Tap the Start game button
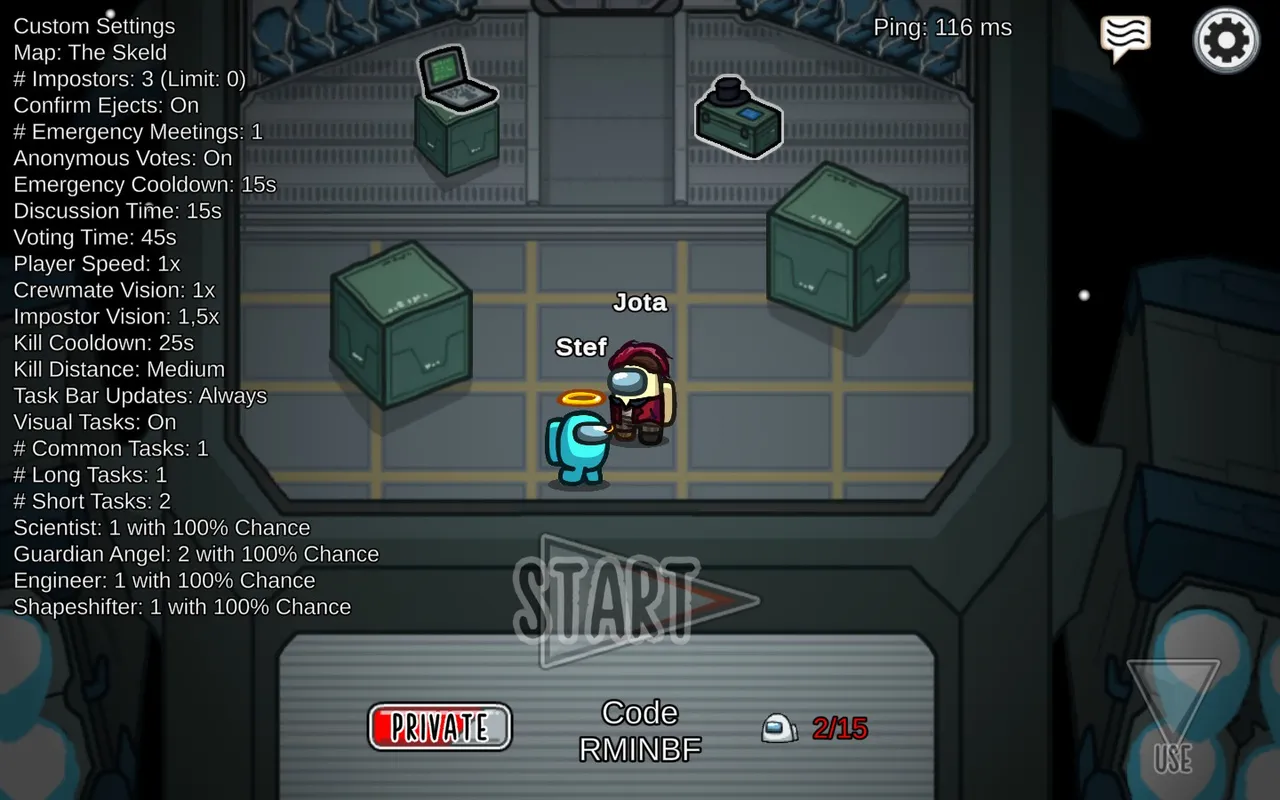 [634, 601]
